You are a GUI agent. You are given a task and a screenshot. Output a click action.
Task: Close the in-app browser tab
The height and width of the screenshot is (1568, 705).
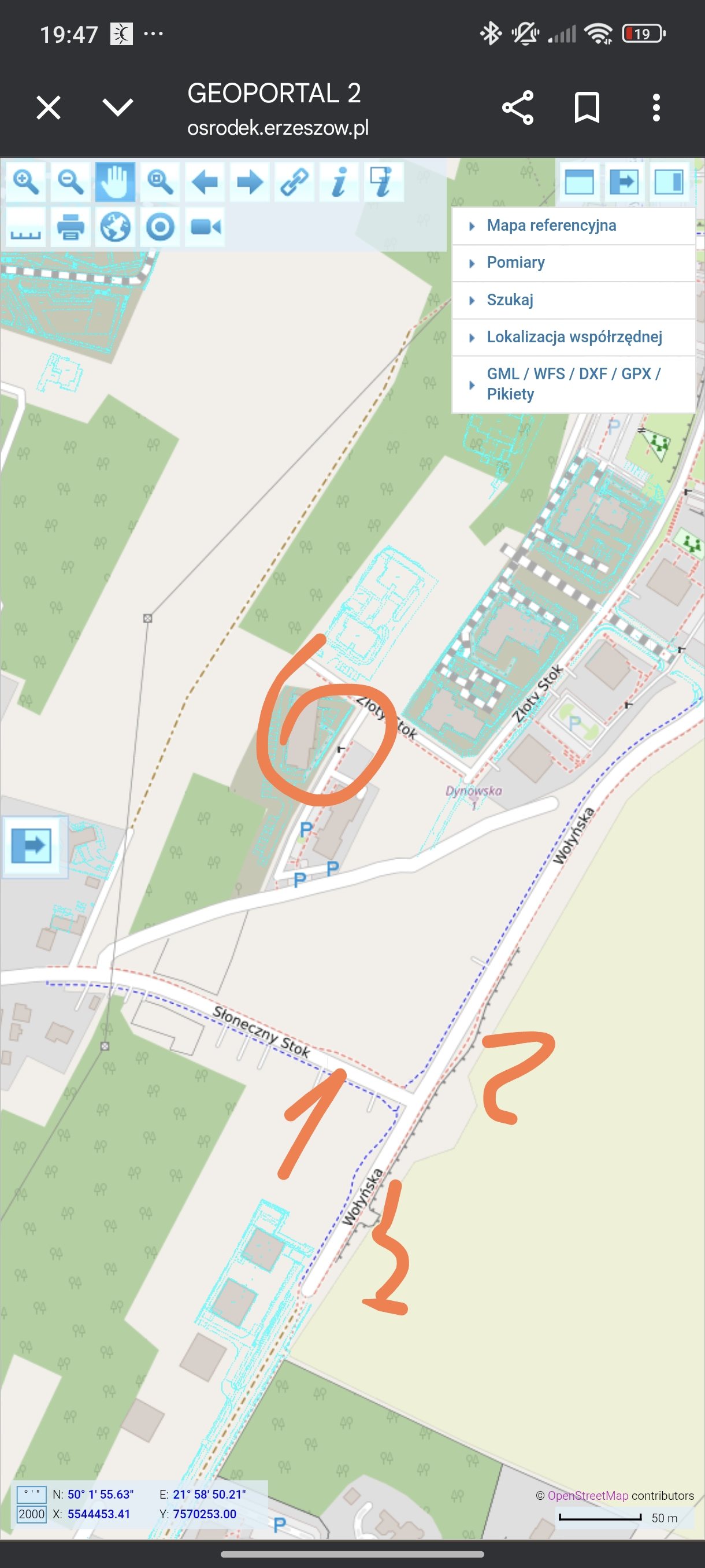coord(48,108)
